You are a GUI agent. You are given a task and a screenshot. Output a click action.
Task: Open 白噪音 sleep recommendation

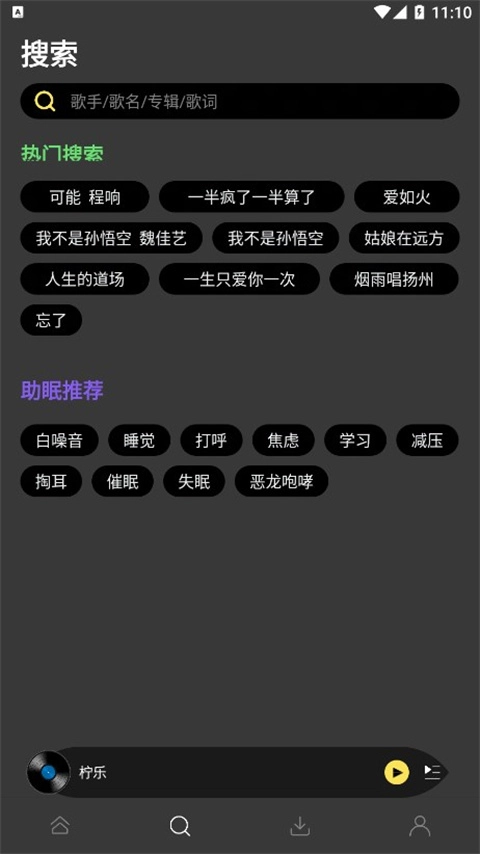(x=59, y=440)
